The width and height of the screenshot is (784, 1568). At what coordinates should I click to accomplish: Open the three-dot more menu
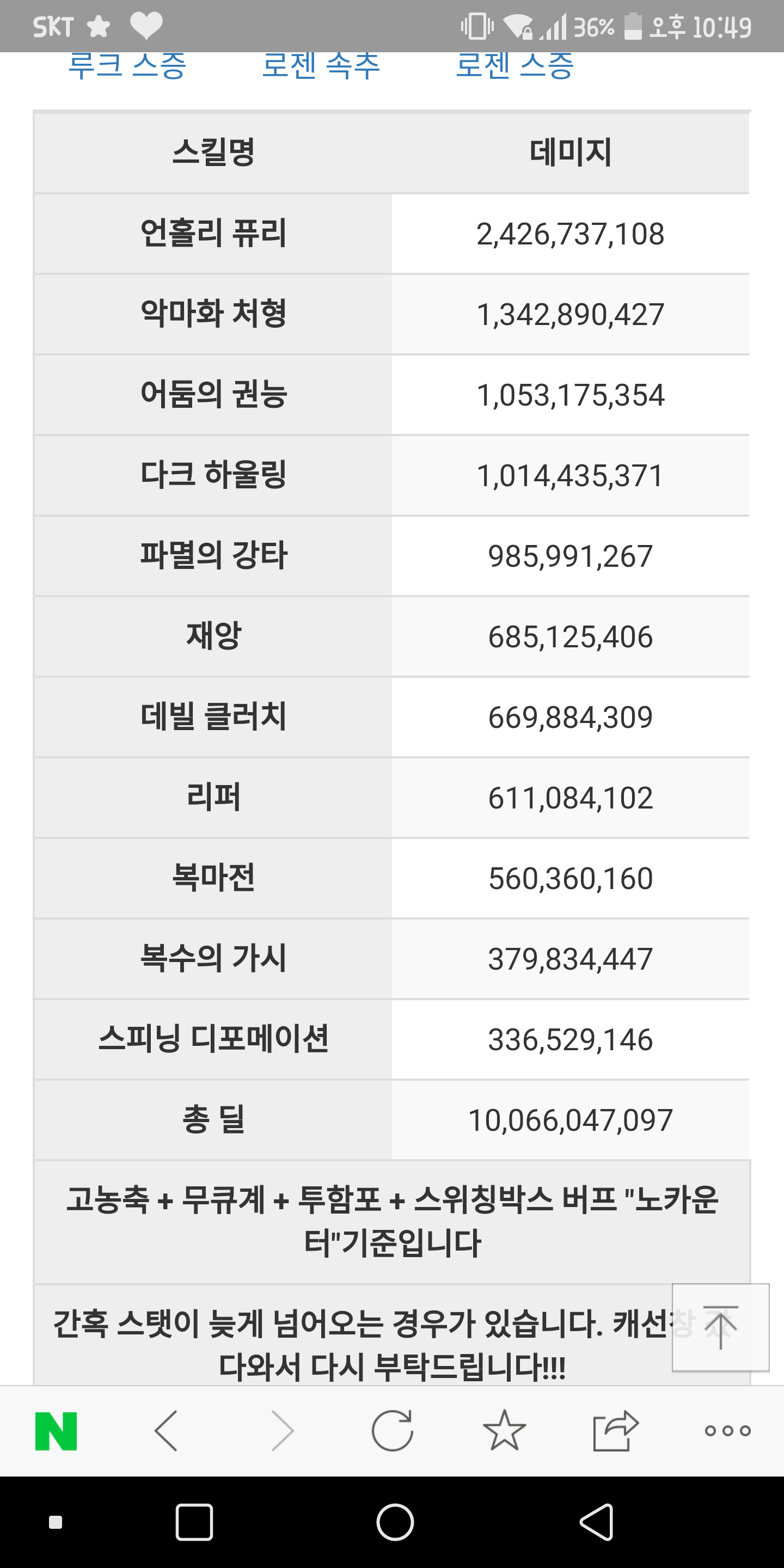pos(727,1430)
